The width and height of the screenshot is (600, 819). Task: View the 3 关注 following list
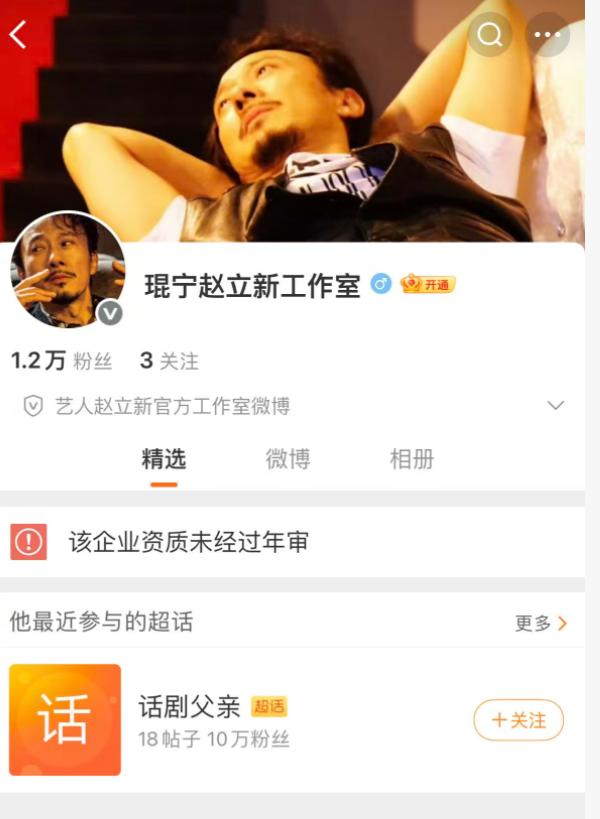[x=169, y=361]
